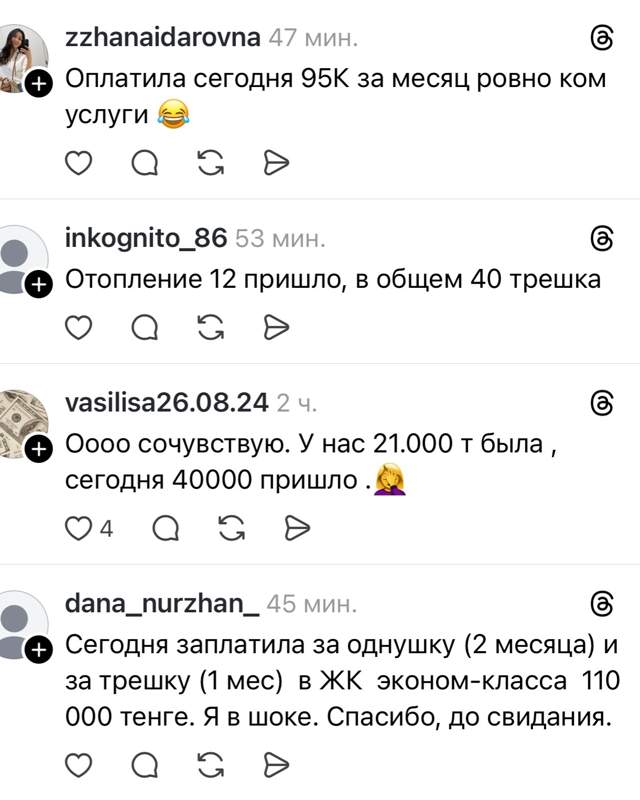Comment on vasilisa26.08.24's post
640x800 pixels.
pos(167,528)
